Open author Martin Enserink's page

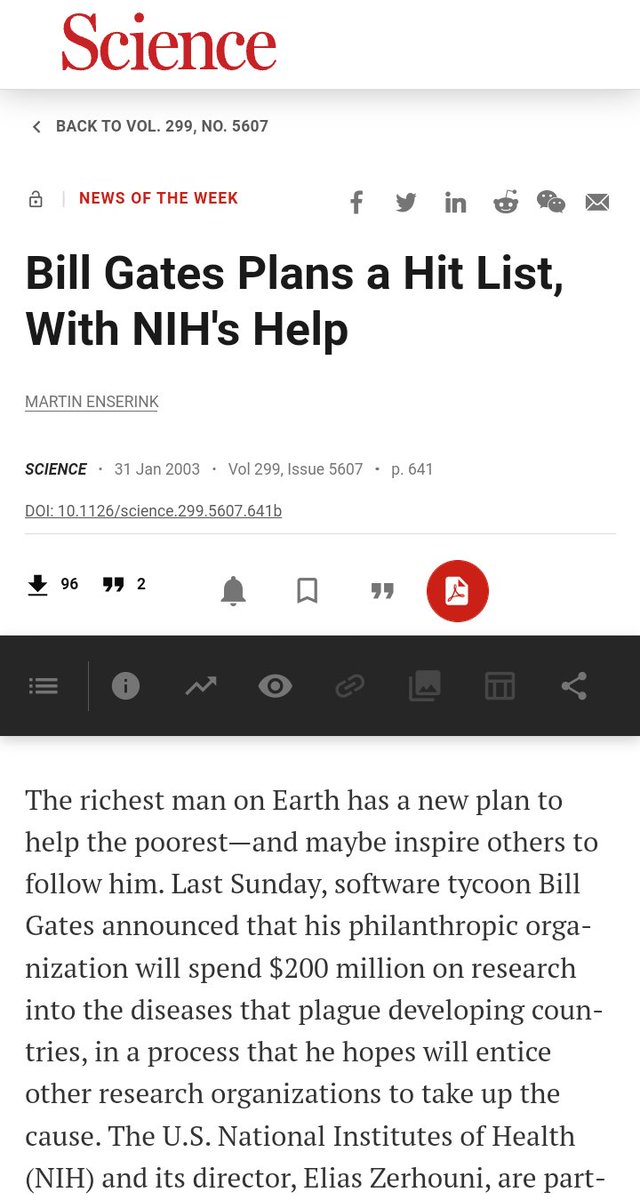coord(92,401)
